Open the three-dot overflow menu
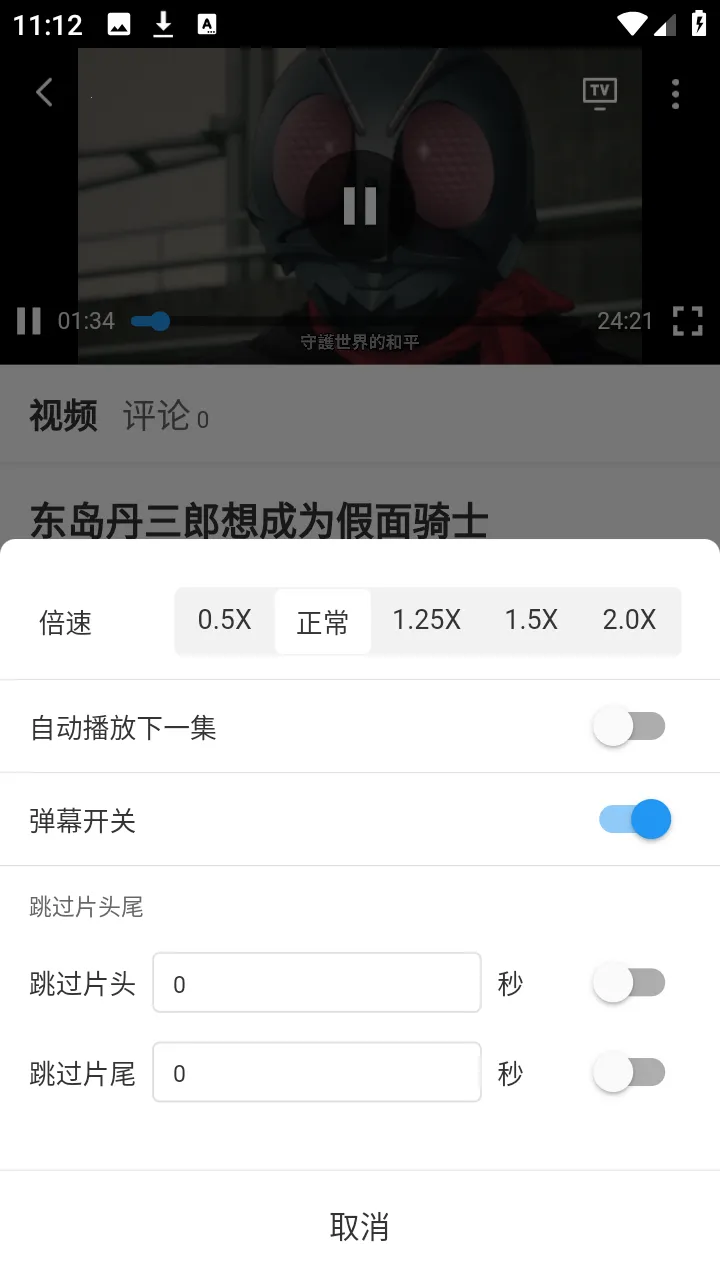Viewport: 720px width, 1280px height. click(675, 94)
